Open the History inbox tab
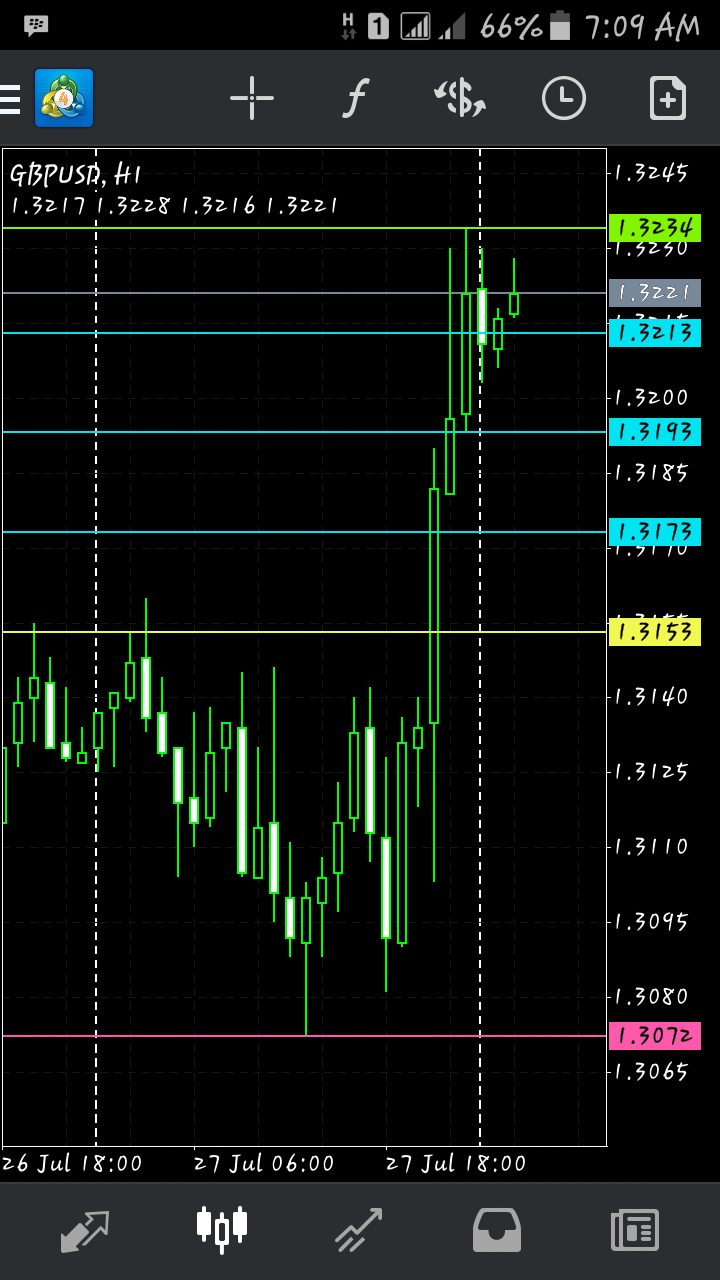The image size is (720, 1280). coord(497,1231)
